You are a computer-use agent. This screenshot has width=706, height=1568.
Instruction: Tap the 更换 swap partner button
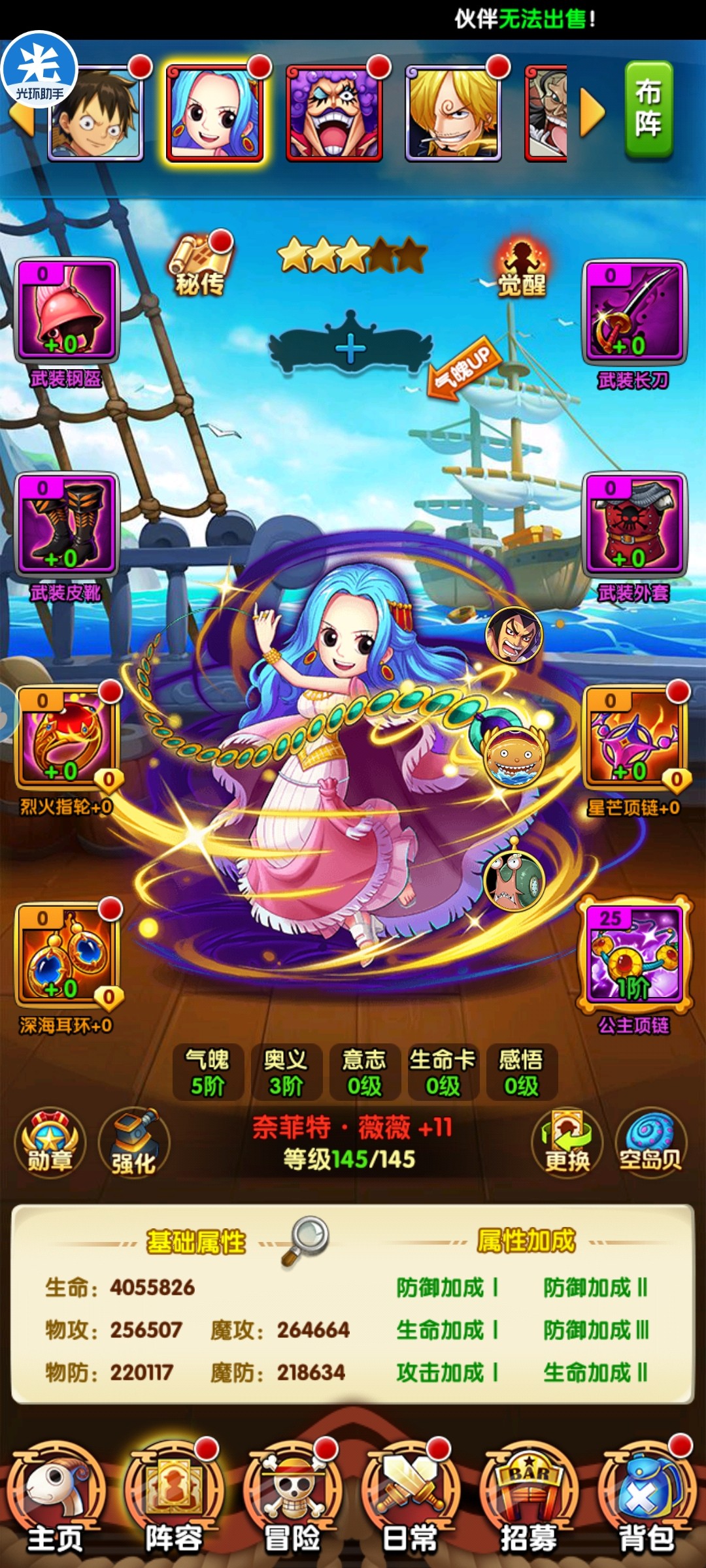pyautogui.click(x=567, y=1144)
